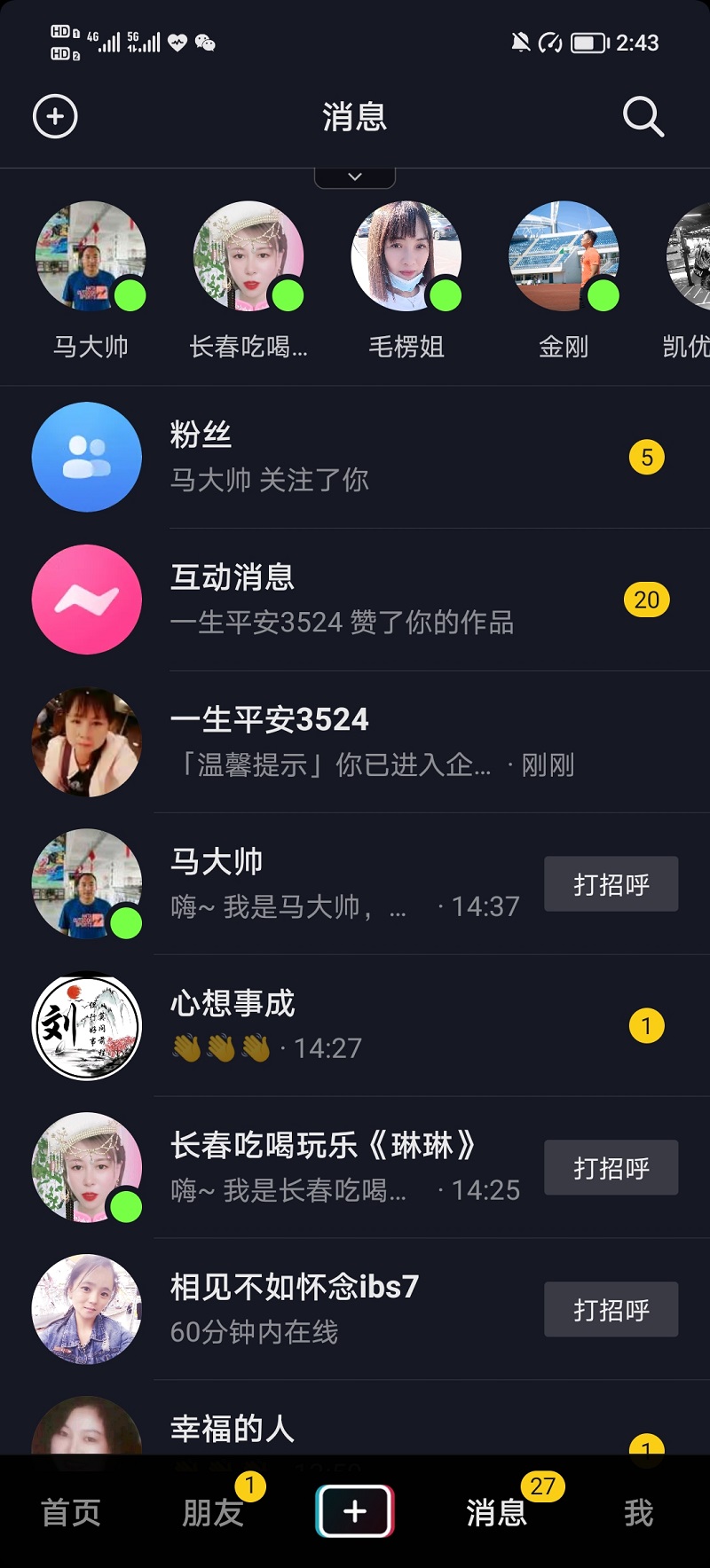Viewport: 710px width, 1568px height.
Task: Switch to the 首页 tab
Action: point(71,1512)
